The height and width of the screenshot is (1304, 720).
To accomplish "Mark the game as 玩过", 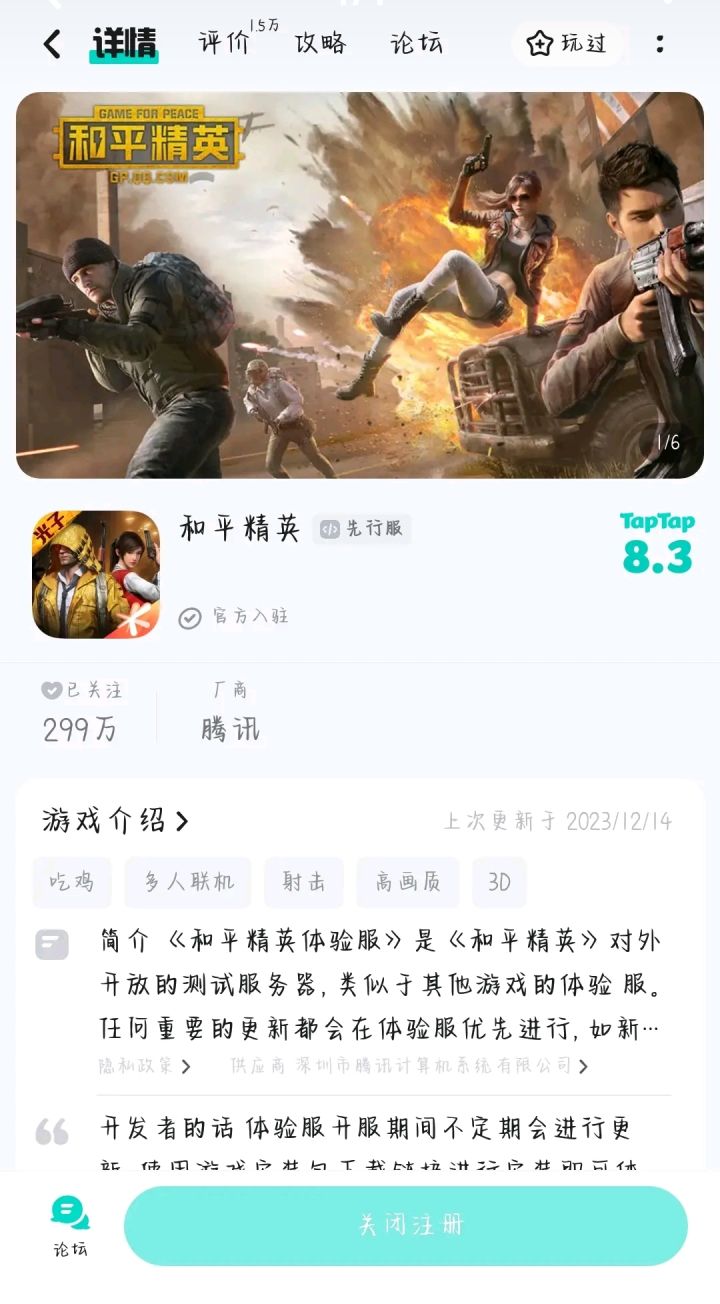I will click(x=567, y=44).
